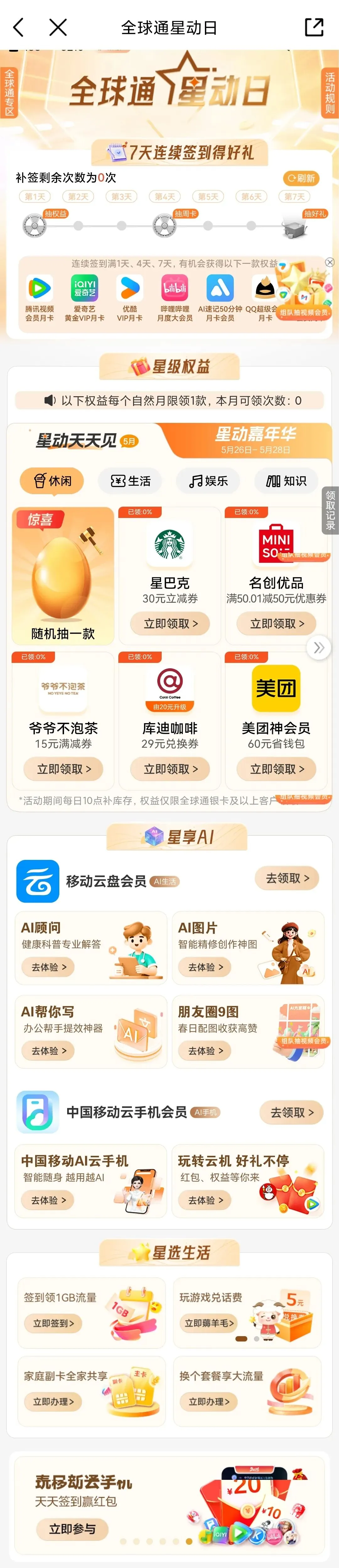Claim the 星巴克 30元立减券

pyautogui.click(x=170, y=623)
